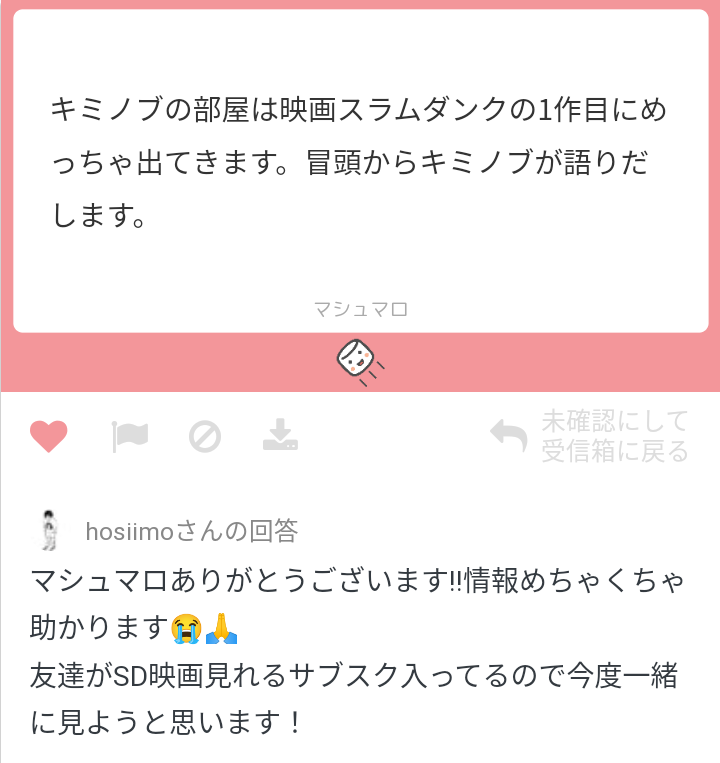Viewport: 720px width, 763px height.
Task: Return message to inbox as unconfirmed
Action: (x=590, y=436)
